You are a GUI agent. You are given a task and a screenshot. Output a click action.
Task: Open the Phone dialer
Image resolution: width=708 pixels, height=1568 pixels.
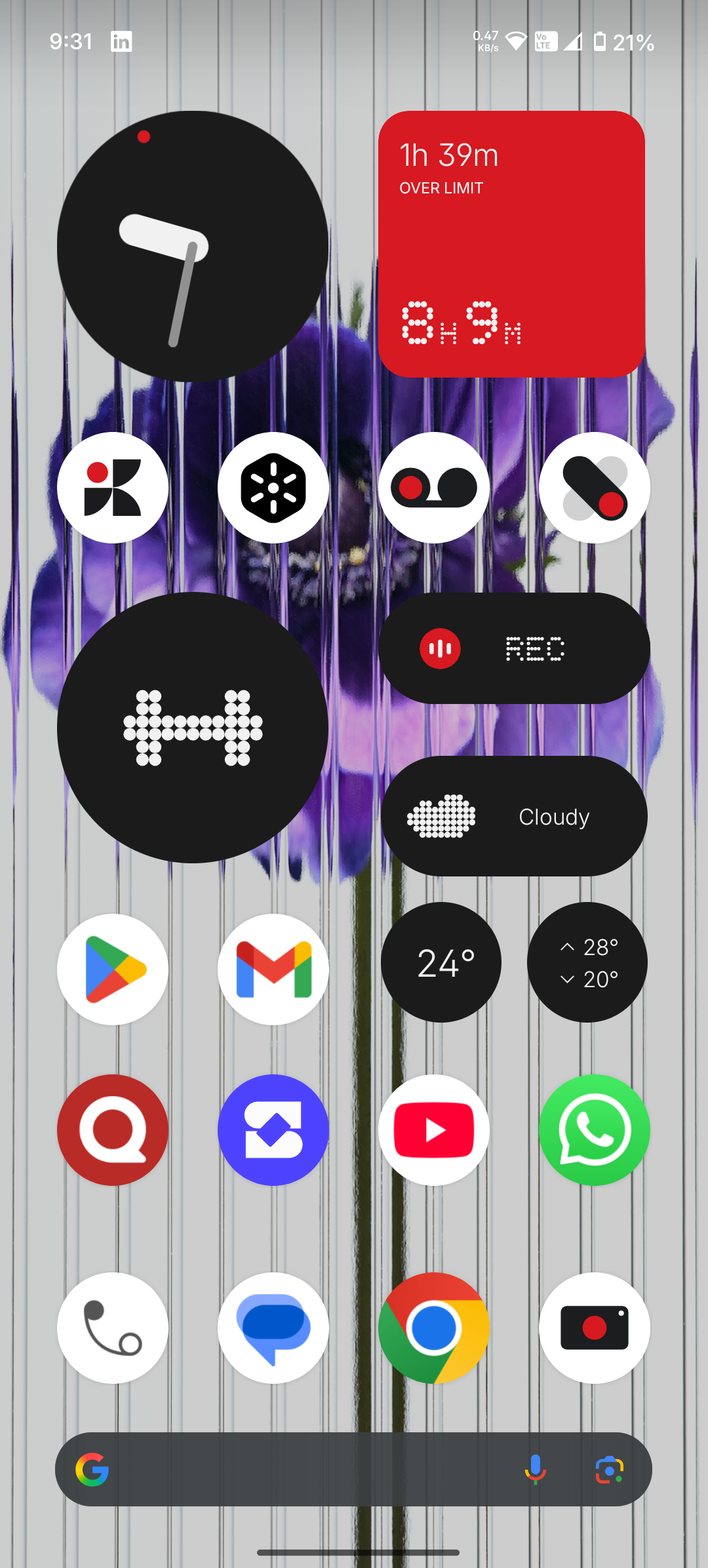click(113, 1328)
